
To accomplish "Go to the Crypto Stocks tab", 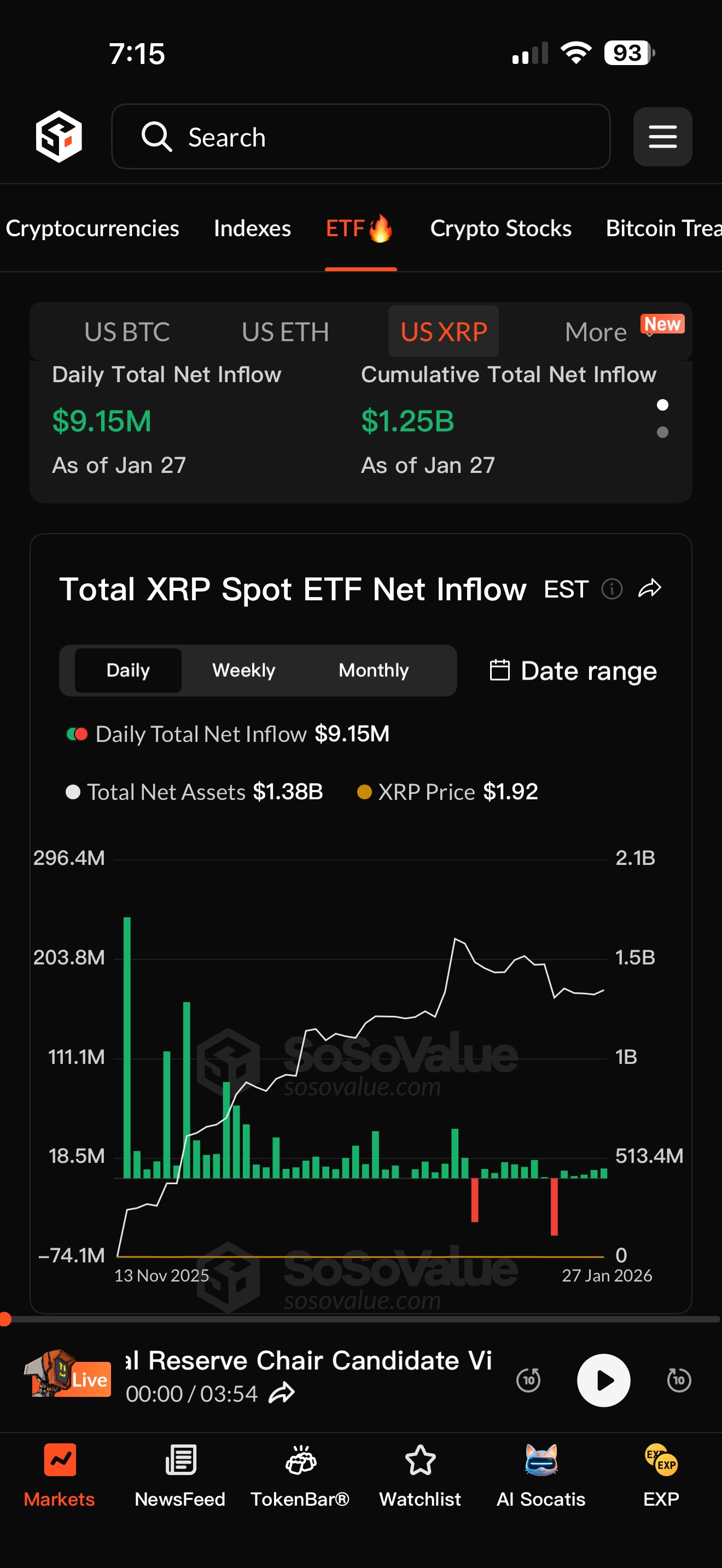I will pos(500,229).
